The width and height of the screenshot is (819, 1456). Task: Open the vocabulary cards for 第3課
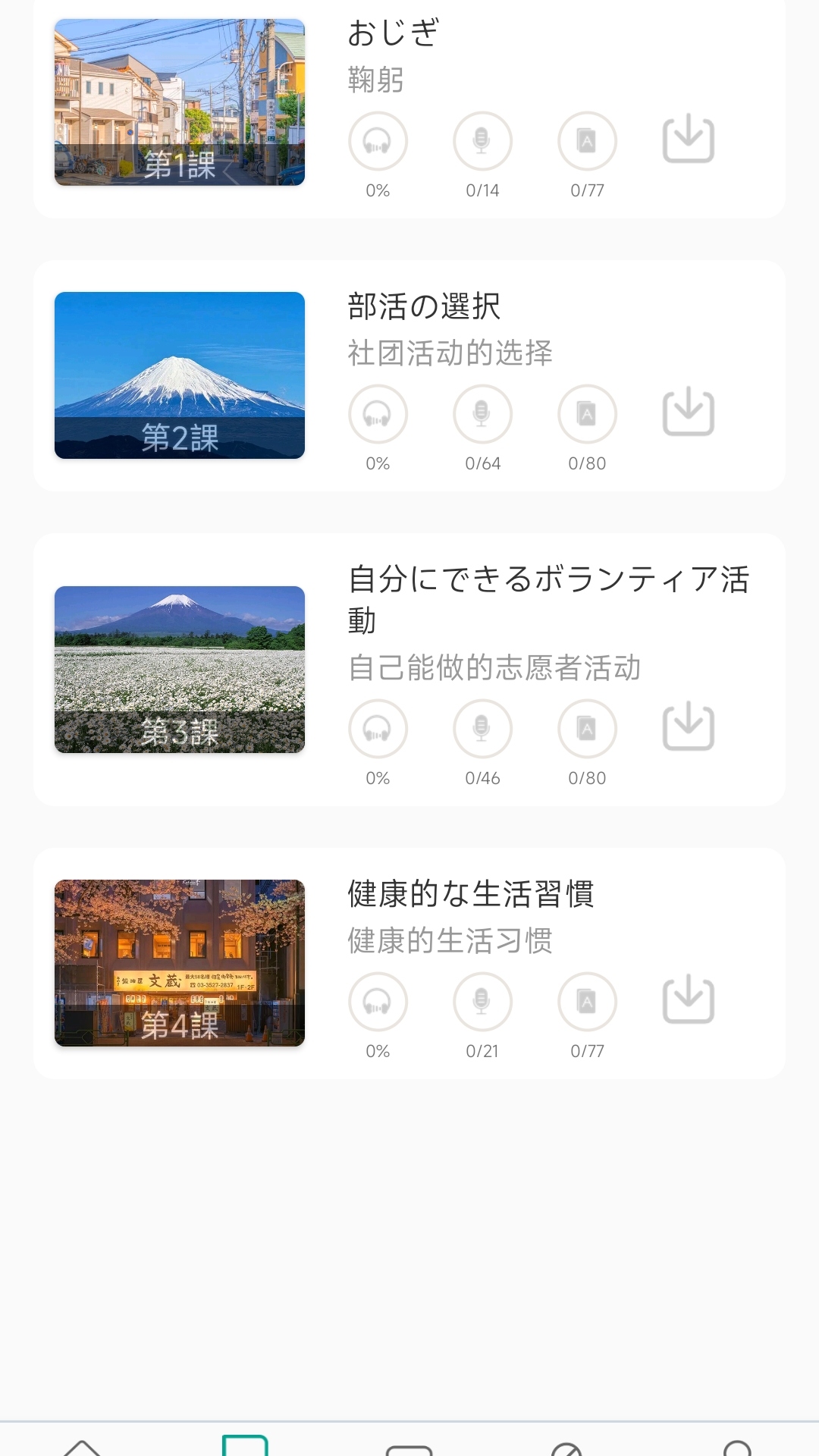(x=588, y=728)
